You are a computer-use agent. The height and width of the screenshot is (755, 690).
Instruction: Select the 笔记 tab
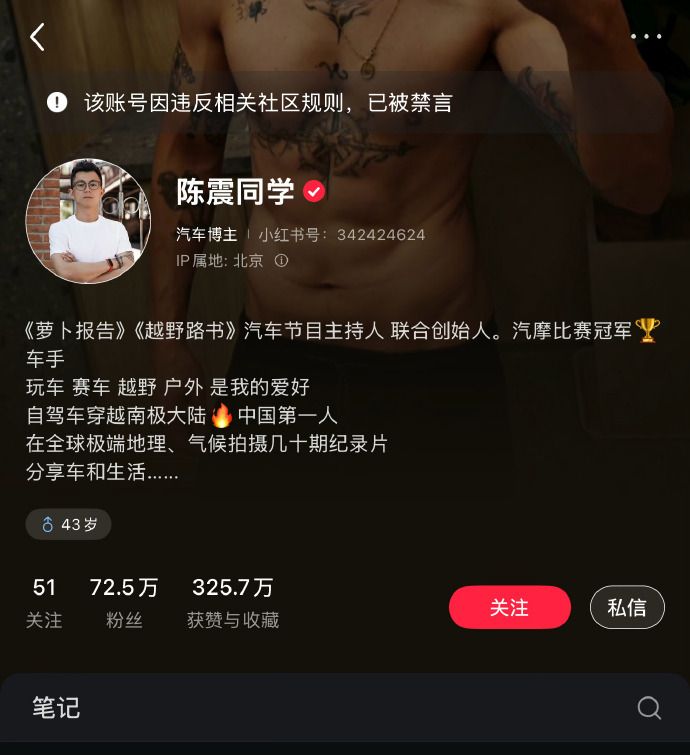pyautogui.click(x=56, y=708)
